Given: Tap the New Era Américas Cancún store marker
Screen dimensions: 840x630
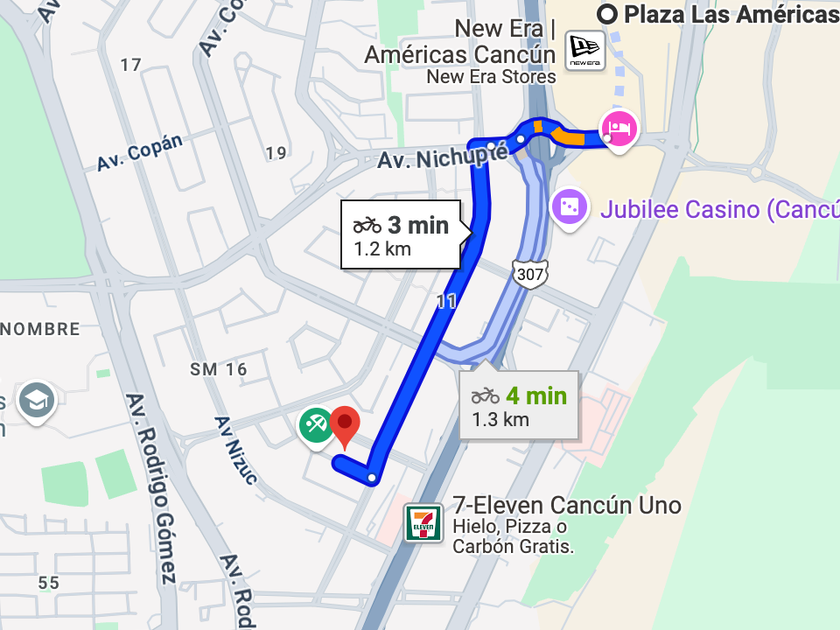Looking at the screenshot, I should pos(585,50).
